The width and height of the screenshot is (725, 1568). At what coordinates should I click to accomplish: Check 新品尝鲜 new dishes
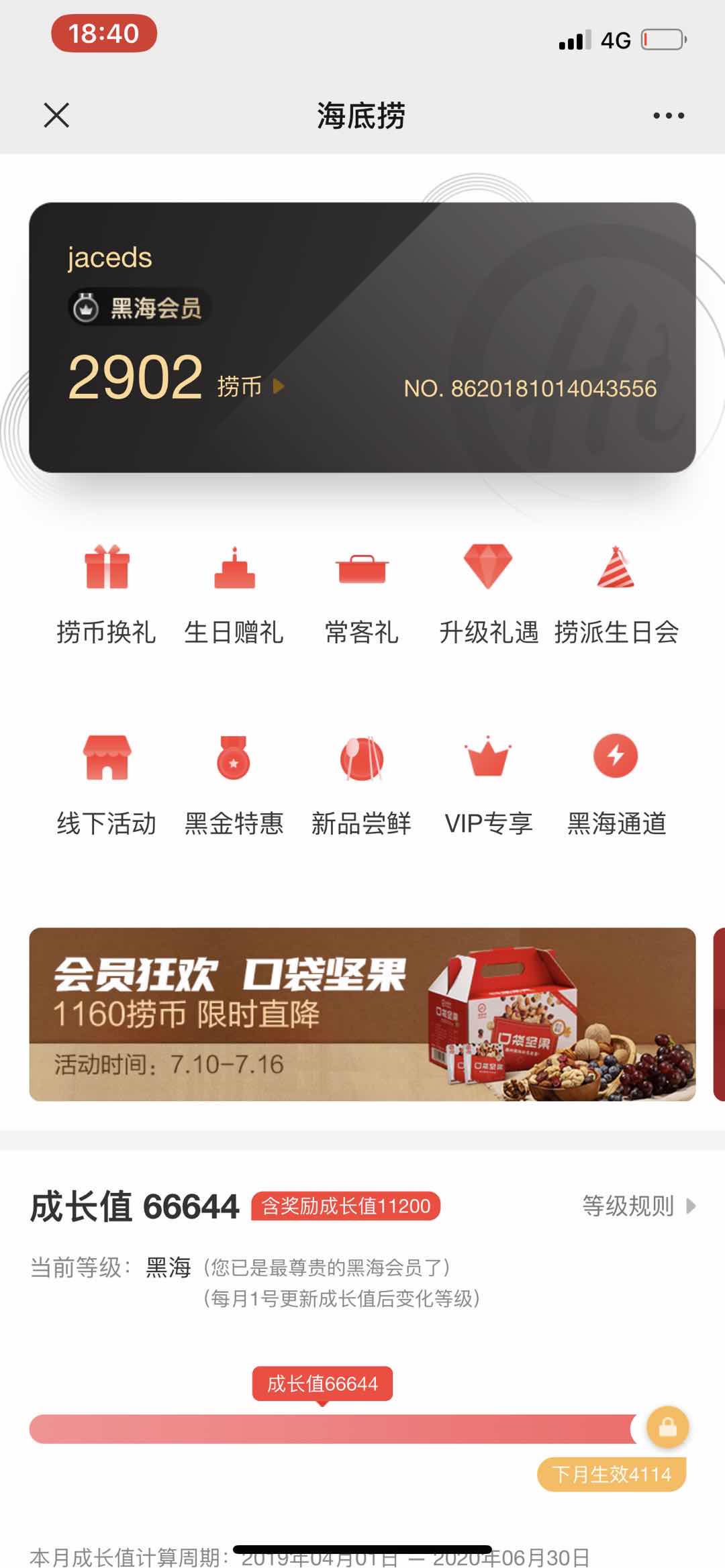[x=362, y=786]
